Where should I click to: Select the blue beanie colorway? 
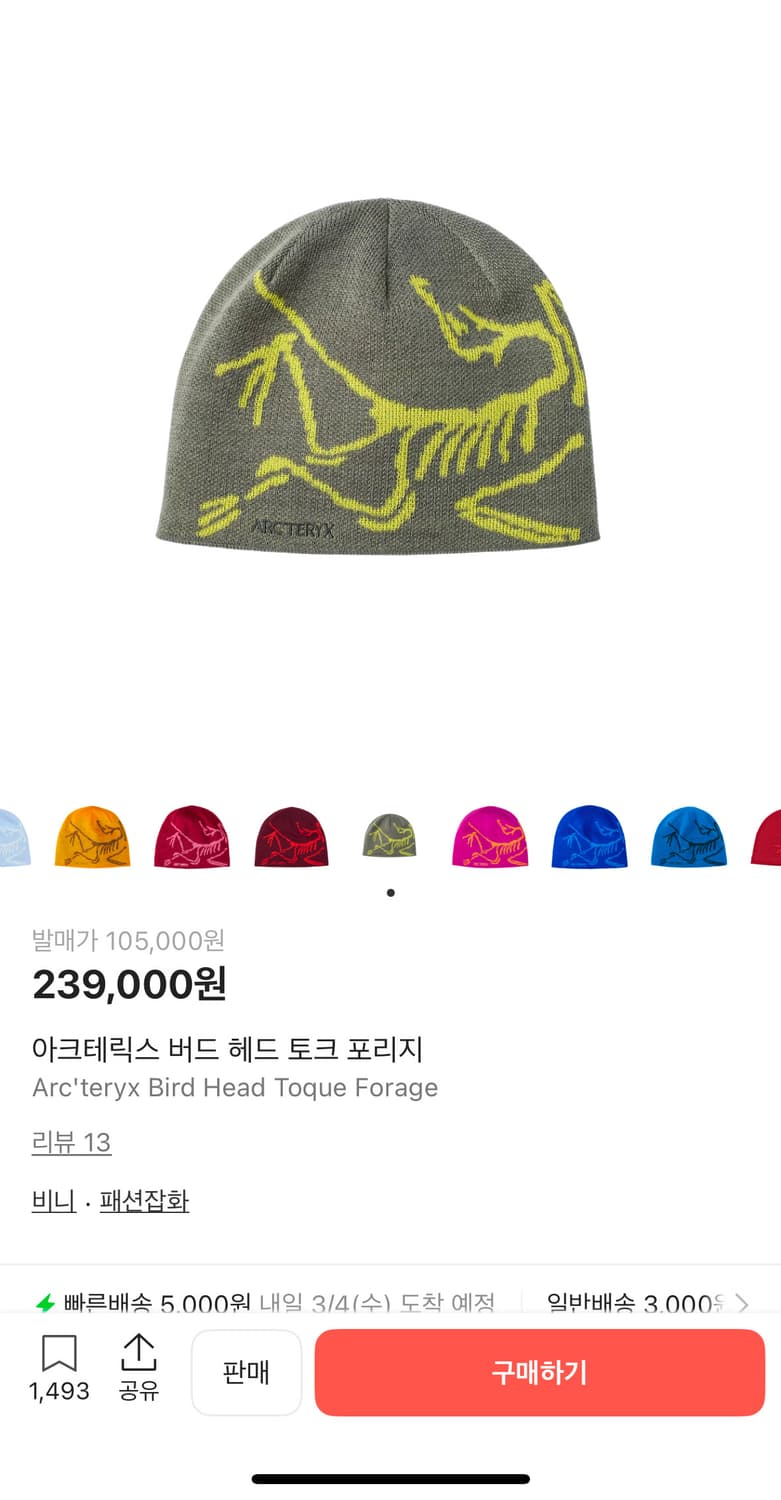(589, 838)
